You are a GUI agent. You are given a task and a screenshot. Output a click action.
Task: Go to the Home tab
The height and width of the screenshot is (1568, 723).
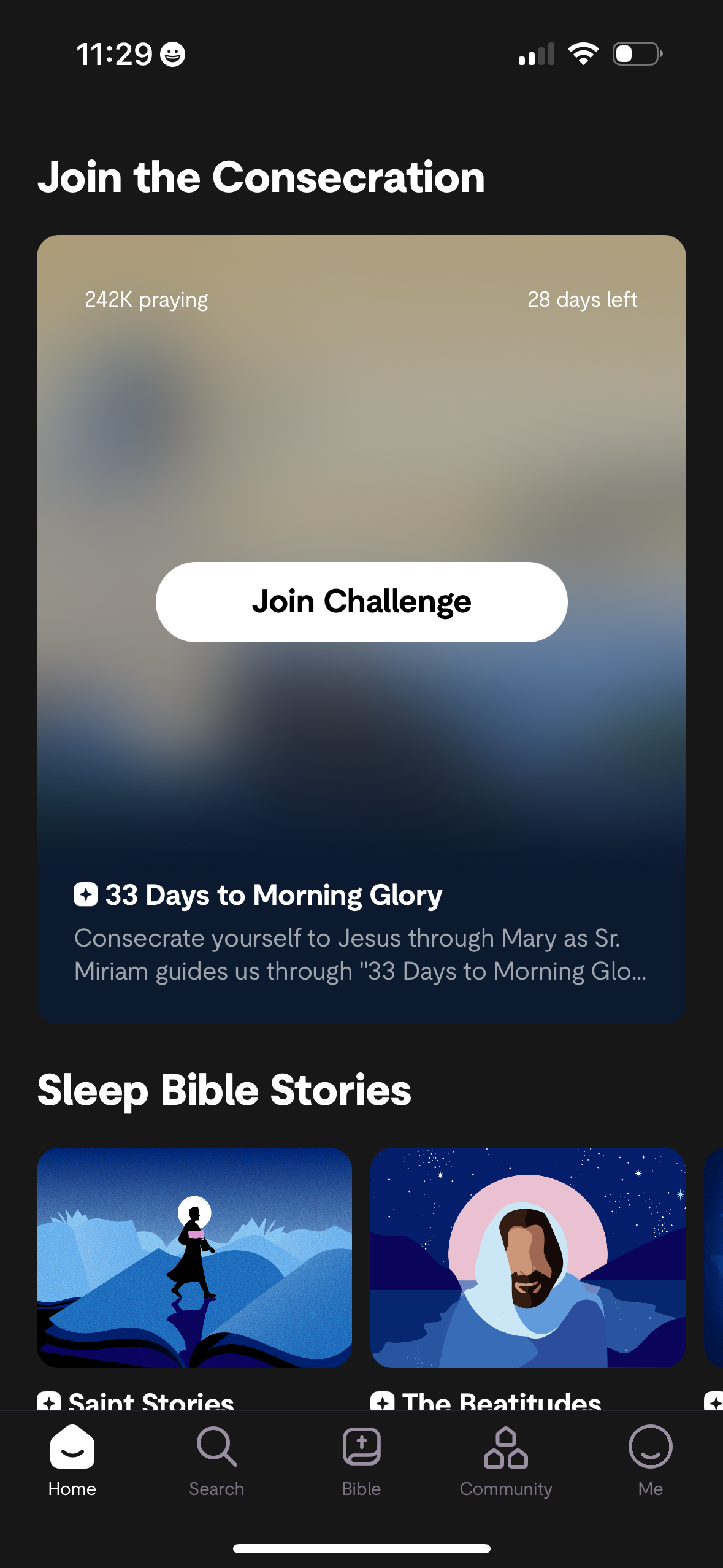pyautogui.click(x=72, y=1460)
